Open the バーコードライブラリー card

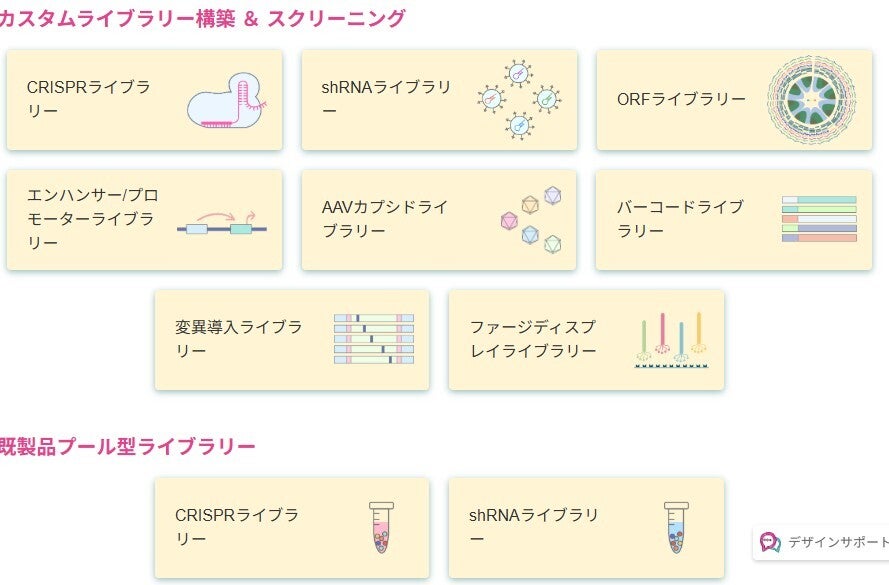[734, 220]
